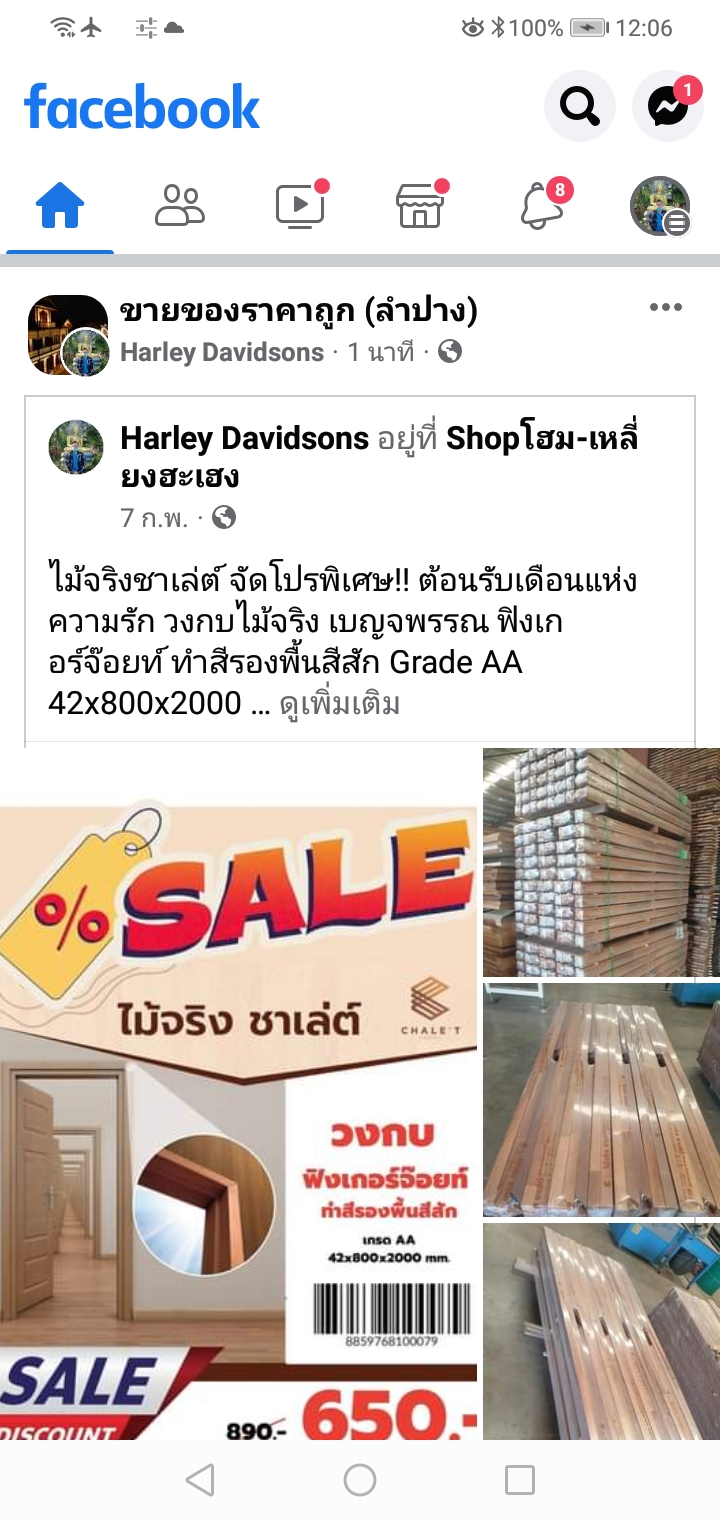Image resolution: width=720 pixels, height=1520 pixels.
Task: Go to the home screen via the system home button
Action: [360, 1480]
